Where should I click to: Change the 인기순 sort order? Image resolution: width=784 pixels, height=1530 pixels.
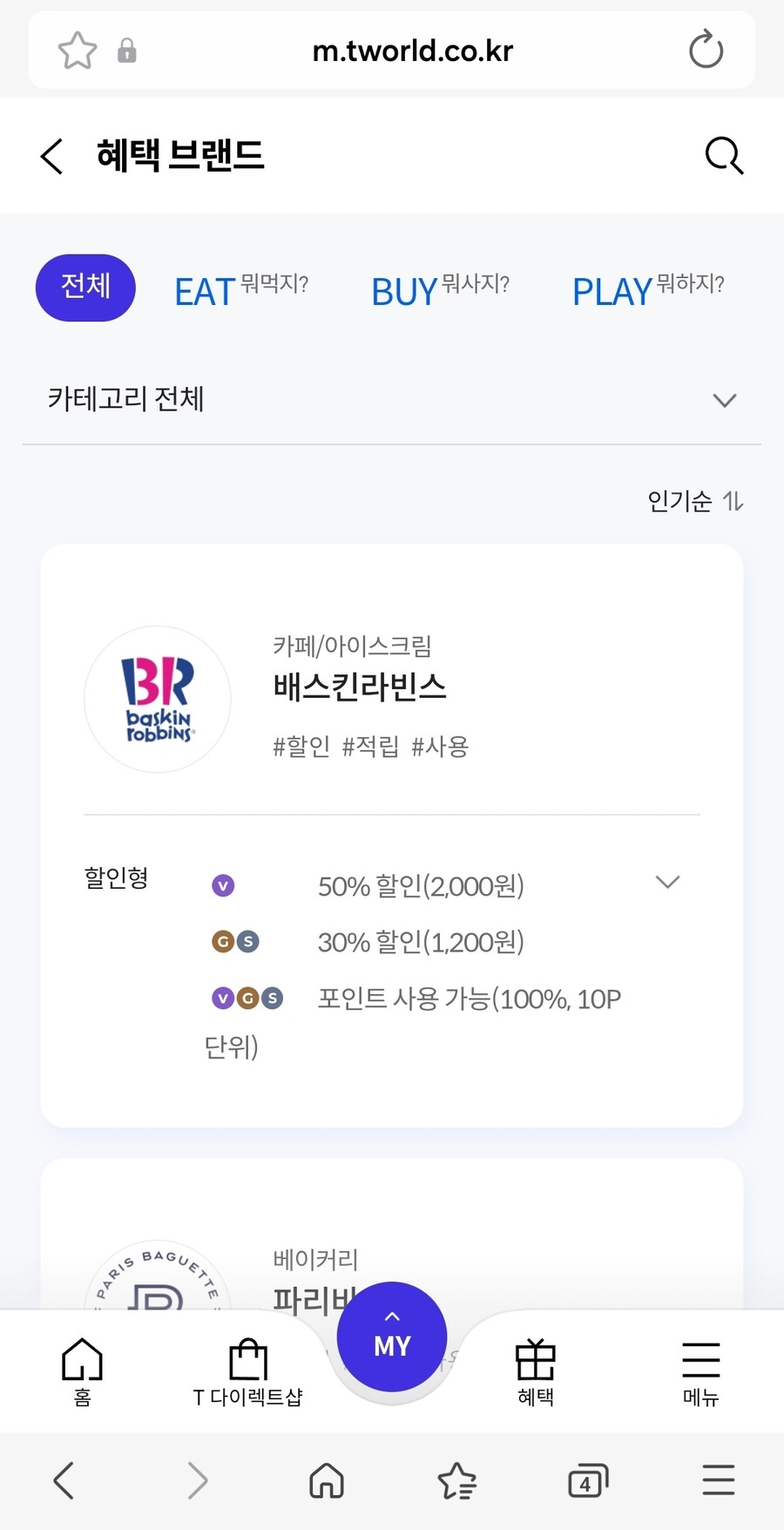pyautogui.click(x=695, y=501)
